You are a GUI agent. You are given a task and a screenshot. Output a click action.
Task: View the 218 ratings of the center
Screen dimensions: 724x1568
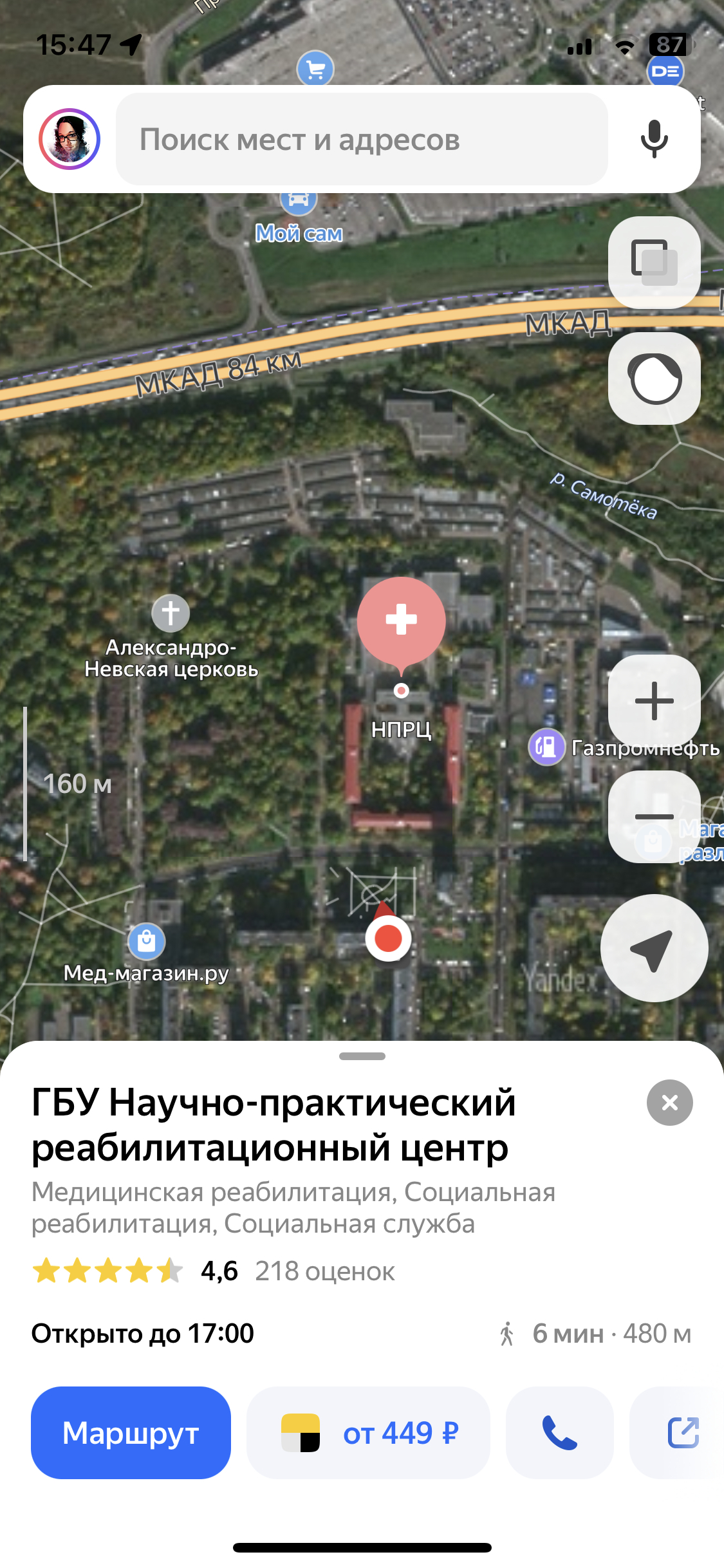point(324,1271)
